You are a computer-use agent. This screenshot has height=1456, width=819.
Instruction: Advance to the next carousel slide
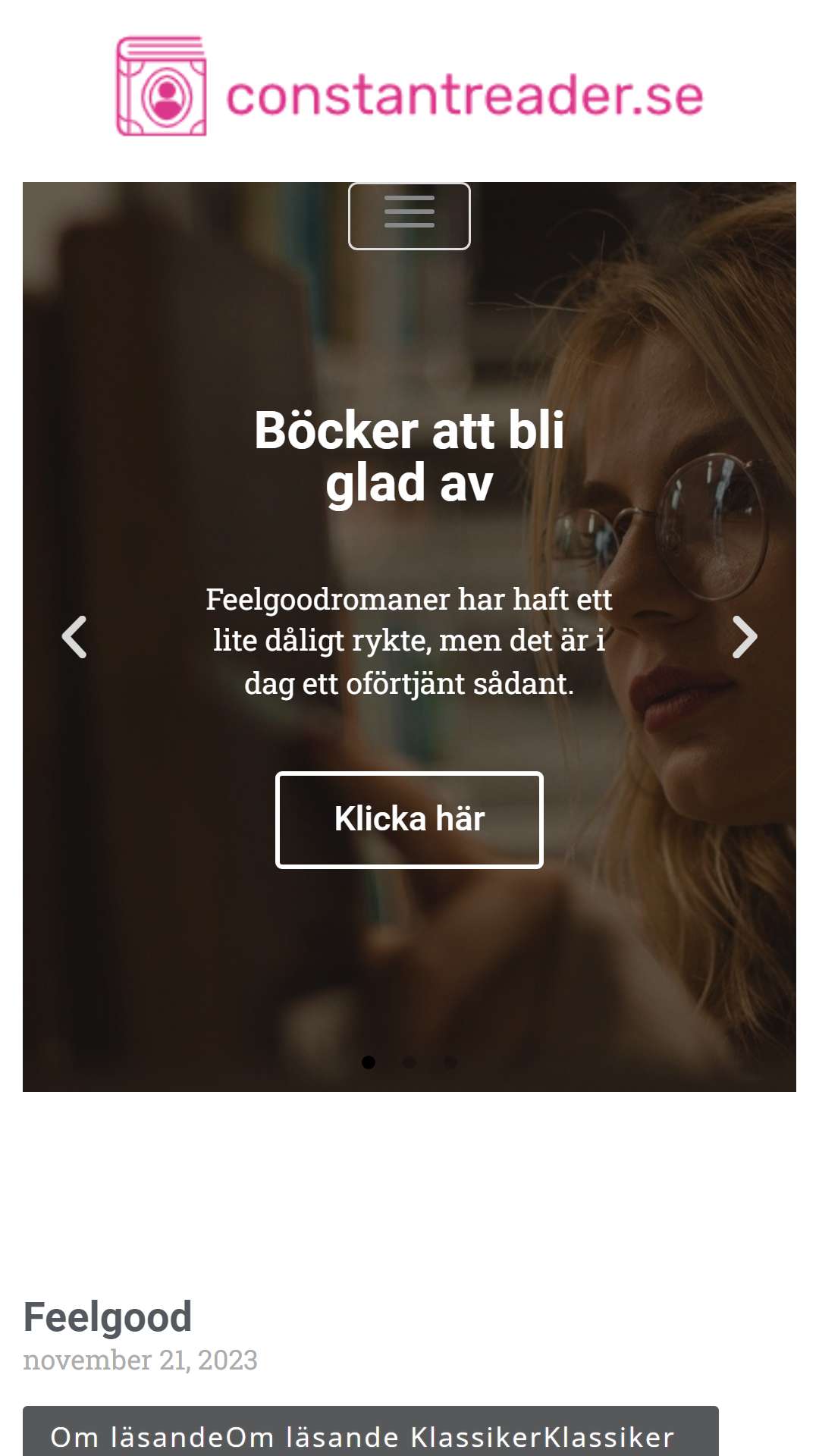(x=745, y=637)
